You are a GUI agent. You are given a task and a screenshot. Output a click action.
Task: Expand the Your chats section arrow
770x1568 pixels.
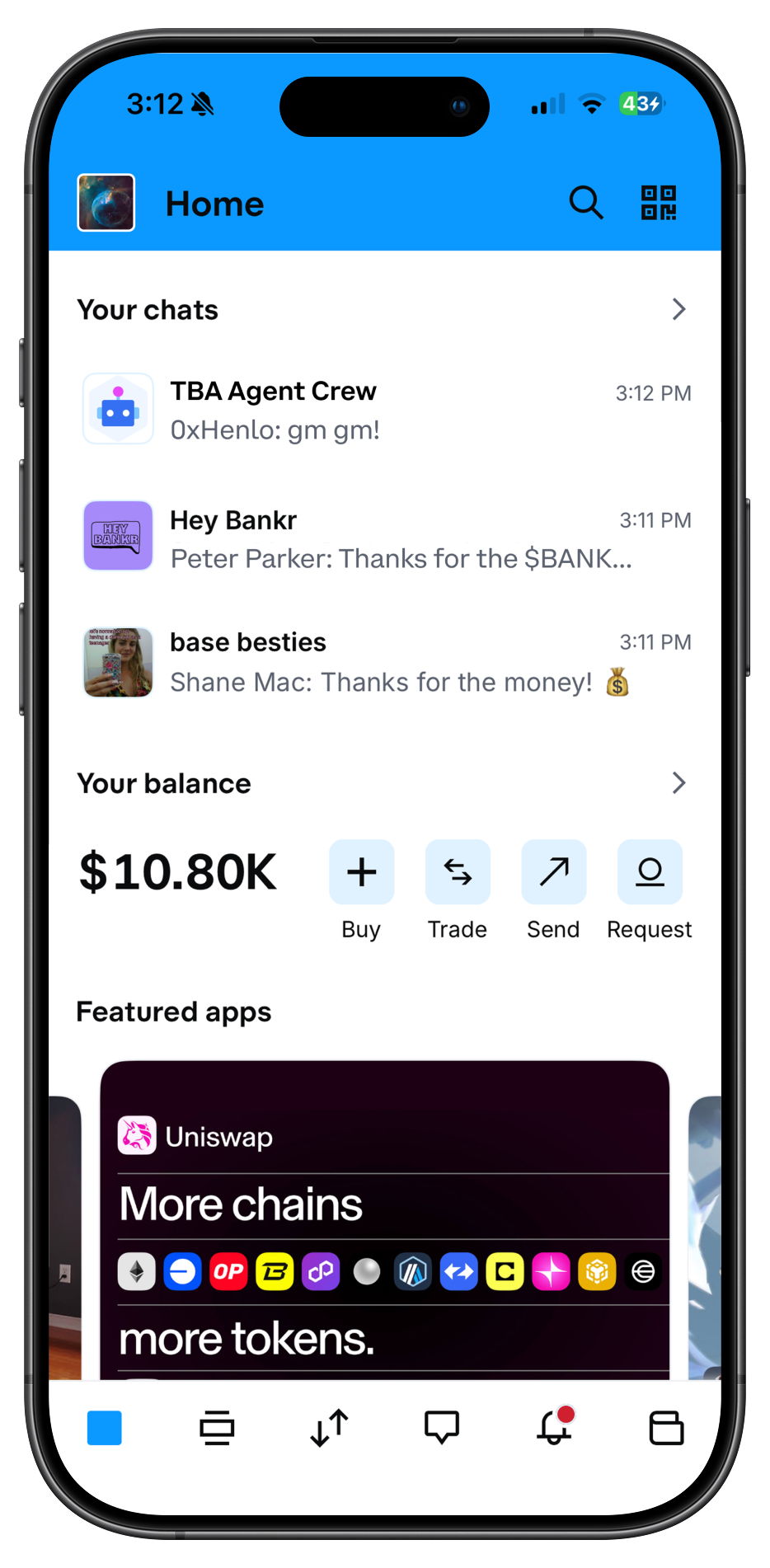[678, 310]
